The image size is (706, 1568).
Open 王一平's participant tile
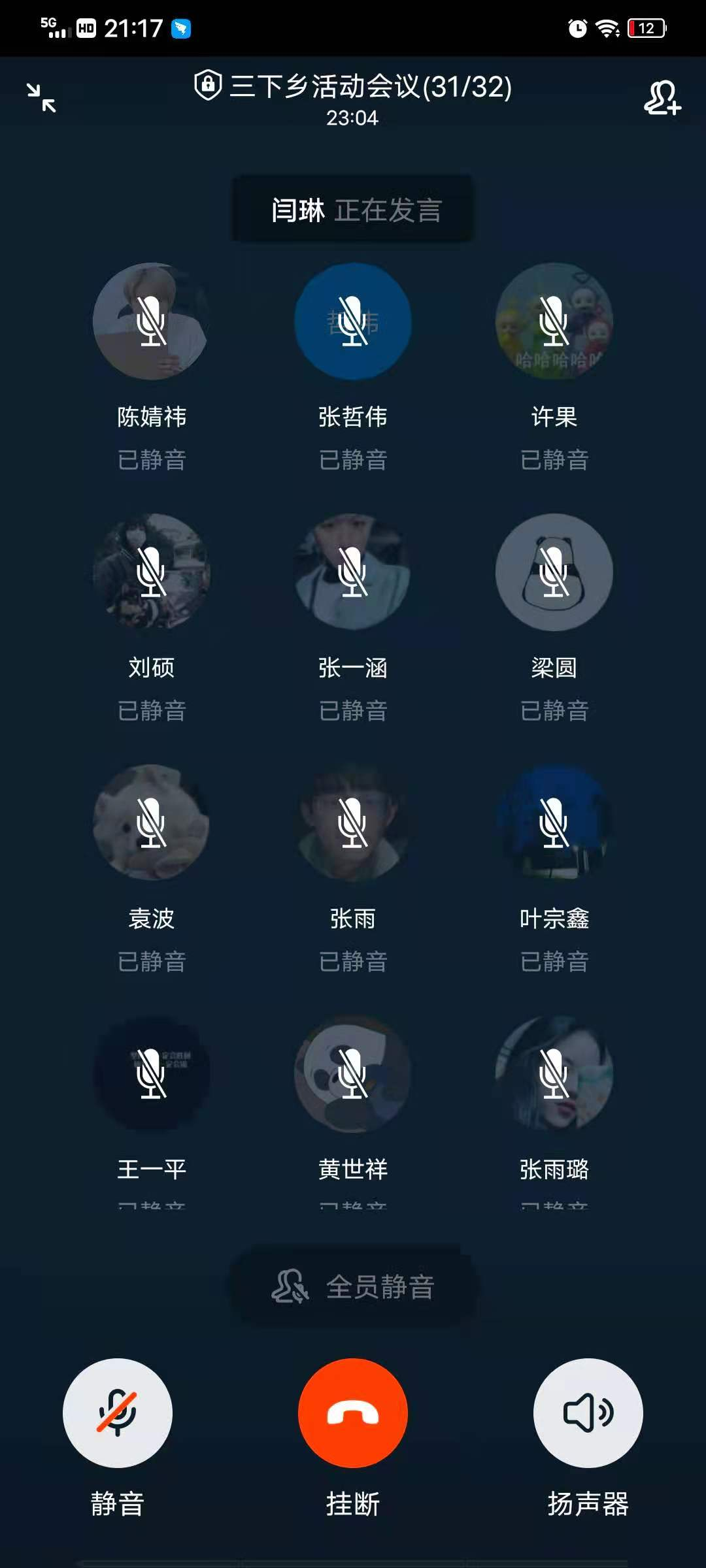(x=152, y=1074)
